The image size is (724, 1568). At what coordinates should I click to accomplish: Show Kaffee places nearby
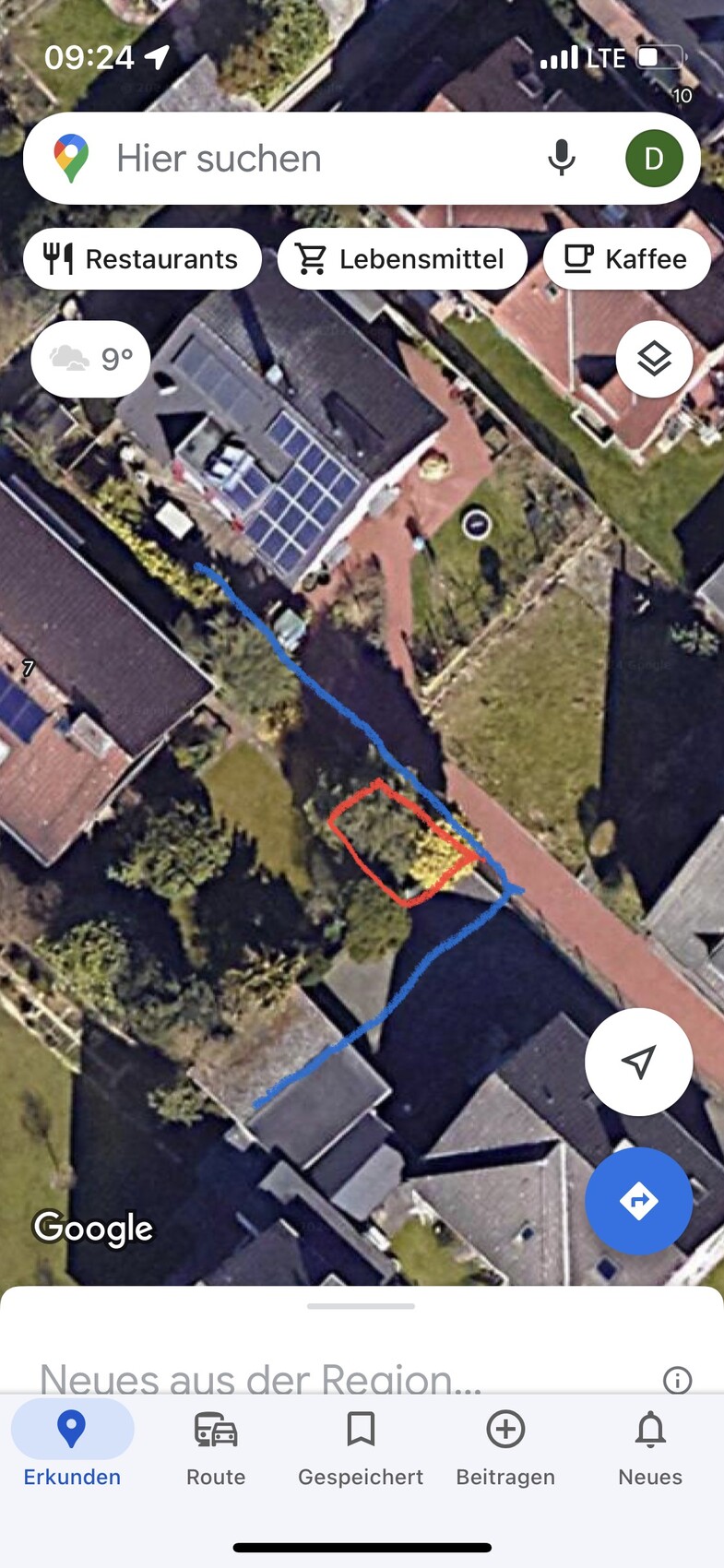627,259
